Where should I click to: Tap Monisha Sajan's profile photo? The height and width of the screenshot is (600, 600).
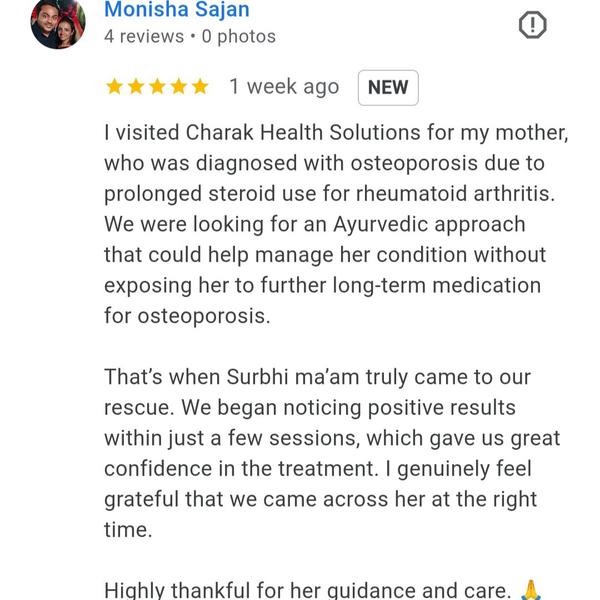point(58,22)
